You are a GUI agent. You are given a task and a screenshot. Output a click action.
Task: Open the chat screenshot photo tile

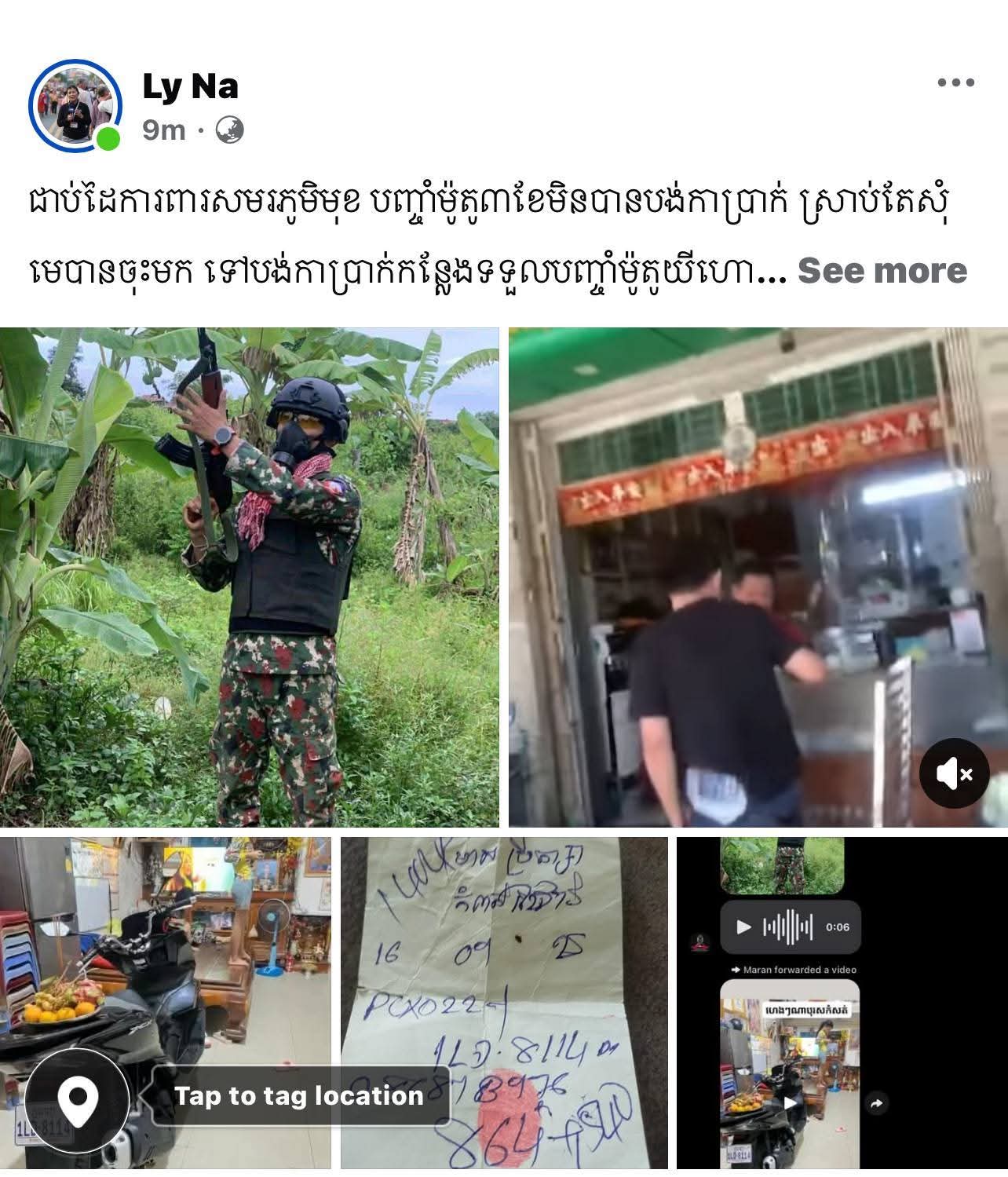841,1003
